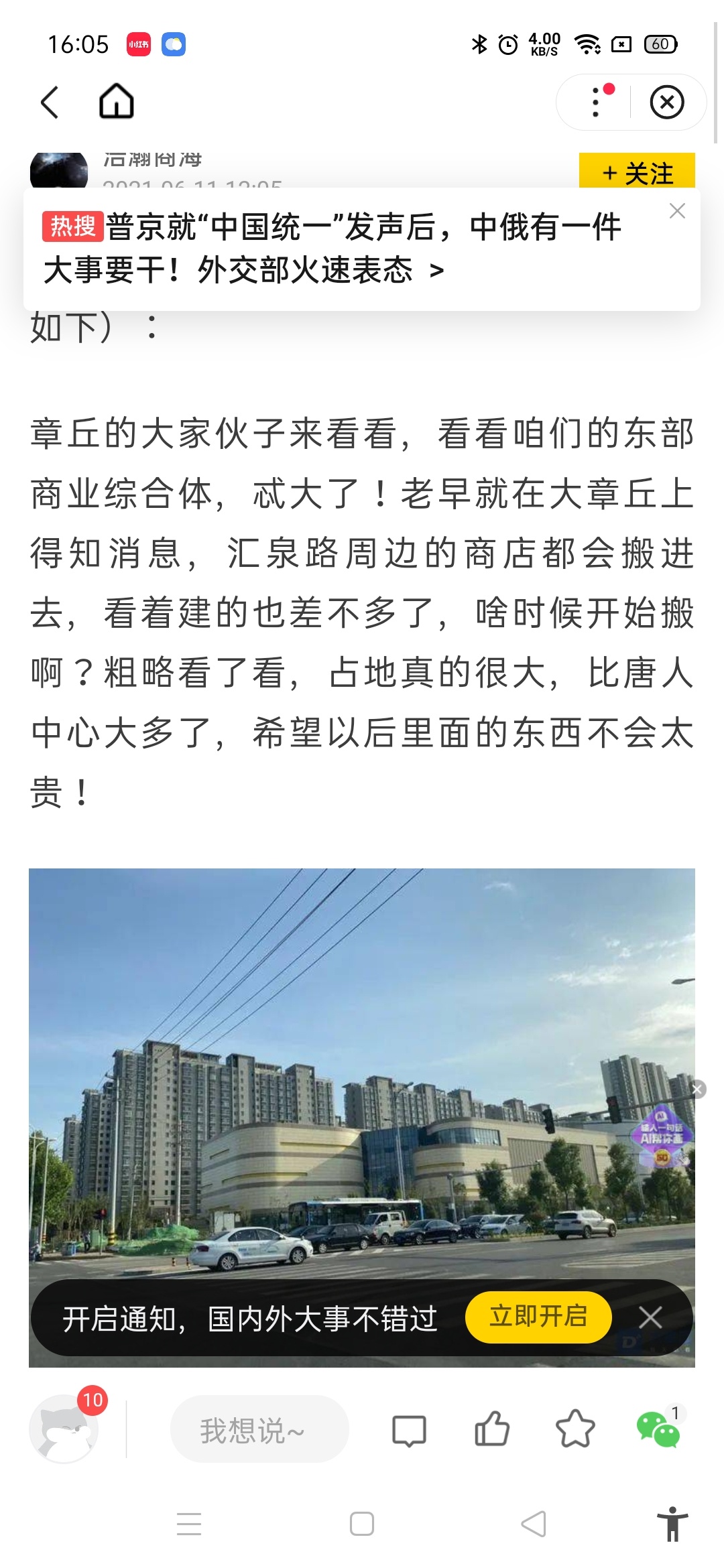Viewport: 724px width, 1568px height.
Task: Close the floating AI widget
Action: coord(697,1089)
